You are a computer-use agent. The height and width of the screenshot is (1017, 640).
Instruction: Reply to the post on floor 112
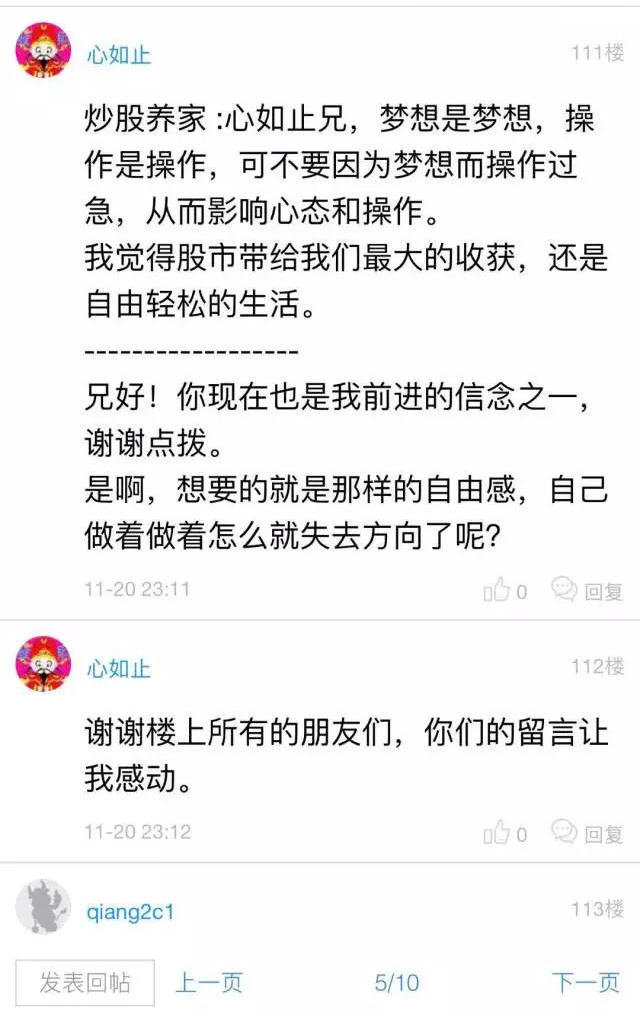tap(589, 833)
